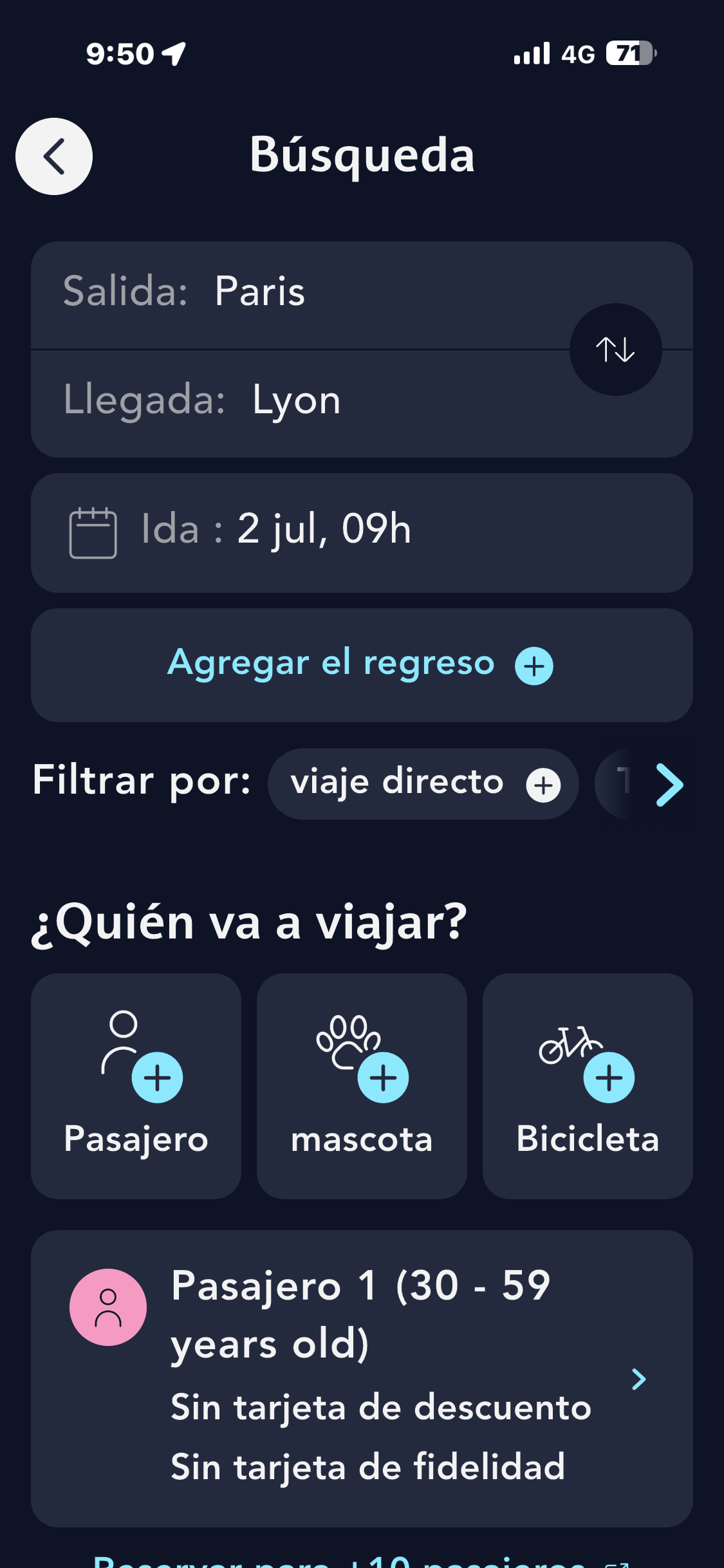
Task: Open the link to book for 10+ passengers
Action: coord(362,1560)
